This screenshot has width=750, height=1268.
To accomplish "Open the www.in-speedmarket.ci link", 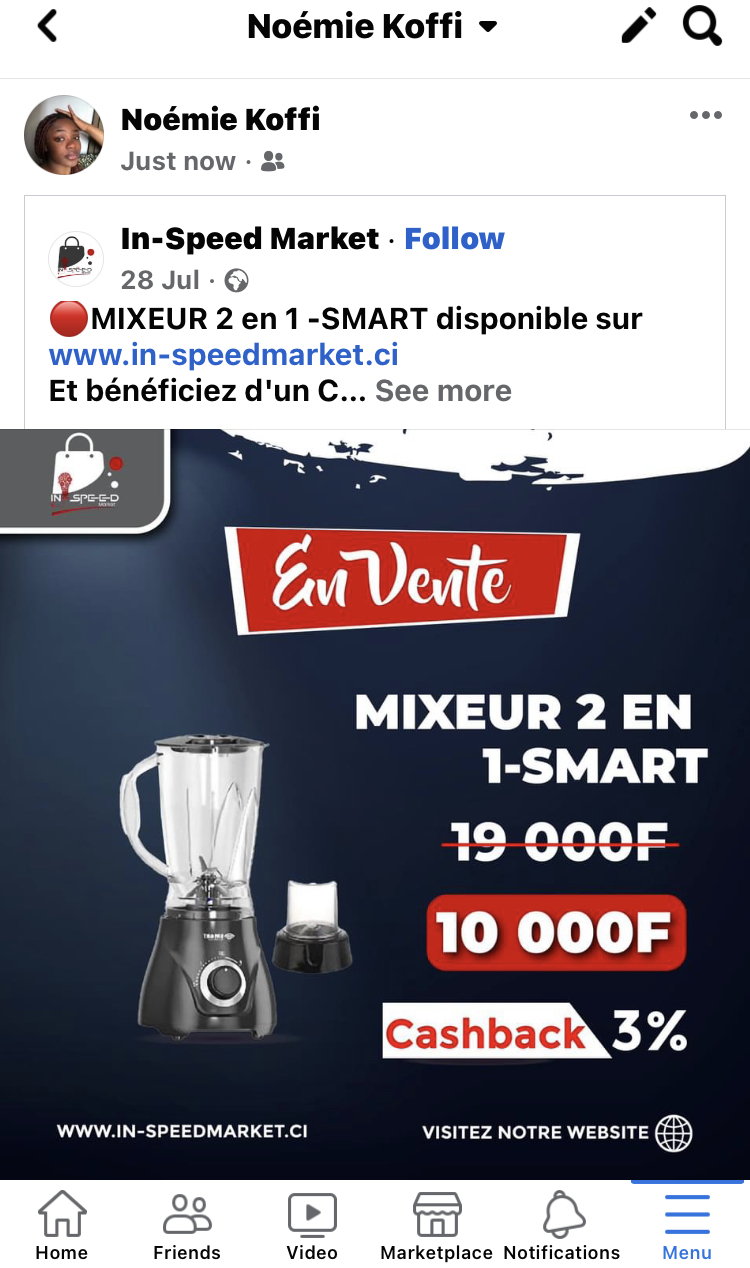I will [x=224, y=355].
